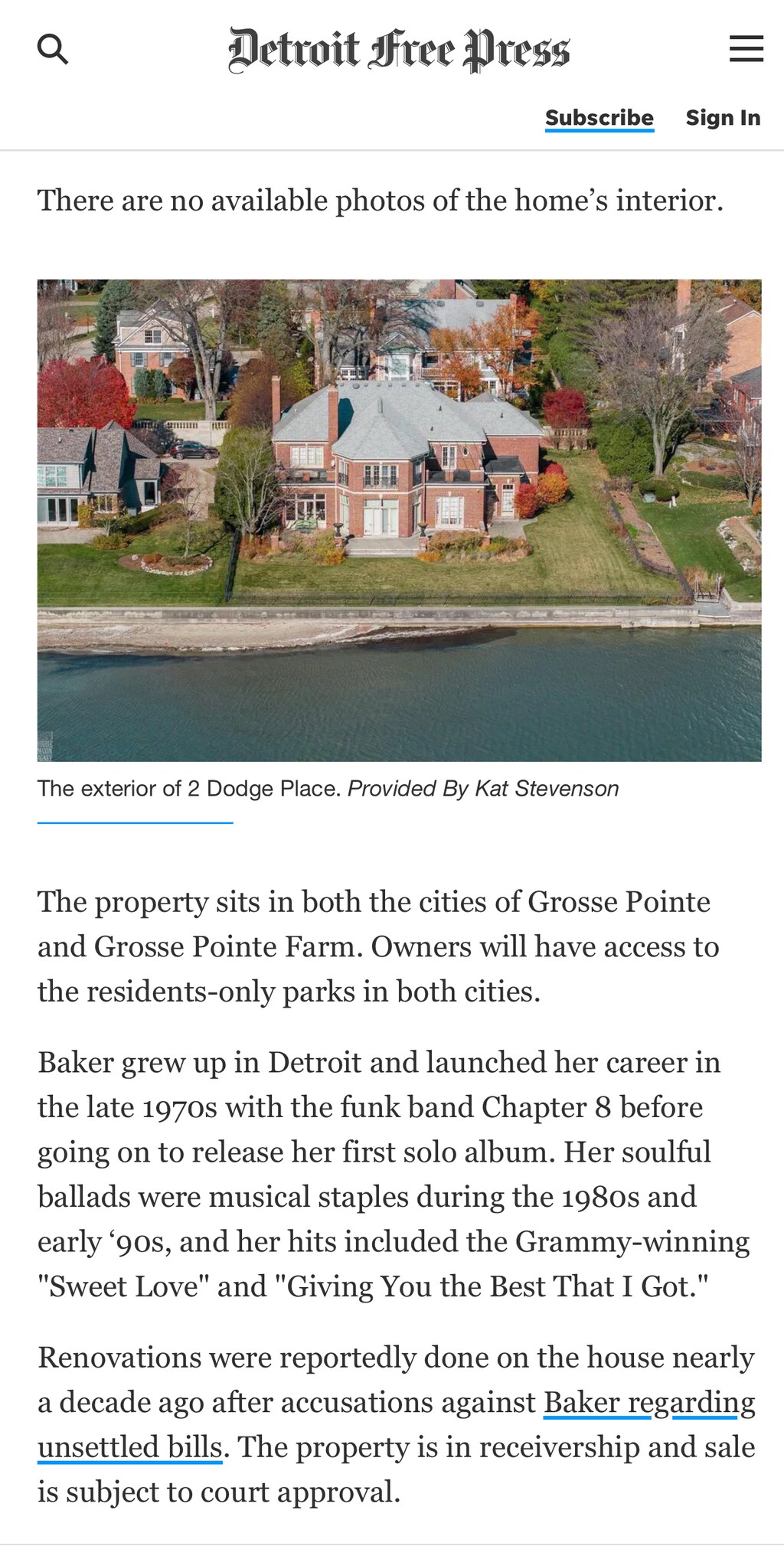Open the hamburger menu

click(746, 49)
